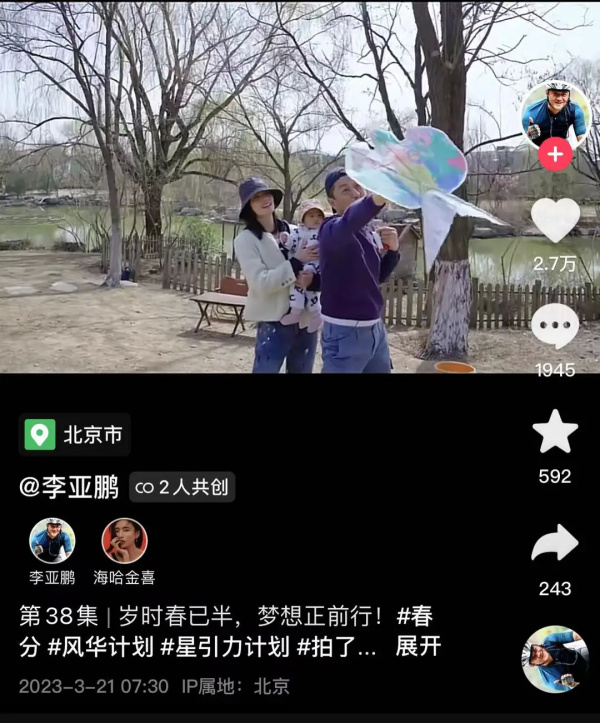Screen dimensions: 600x723
Task: Open the spinning music disc
Action: [555, 659]
